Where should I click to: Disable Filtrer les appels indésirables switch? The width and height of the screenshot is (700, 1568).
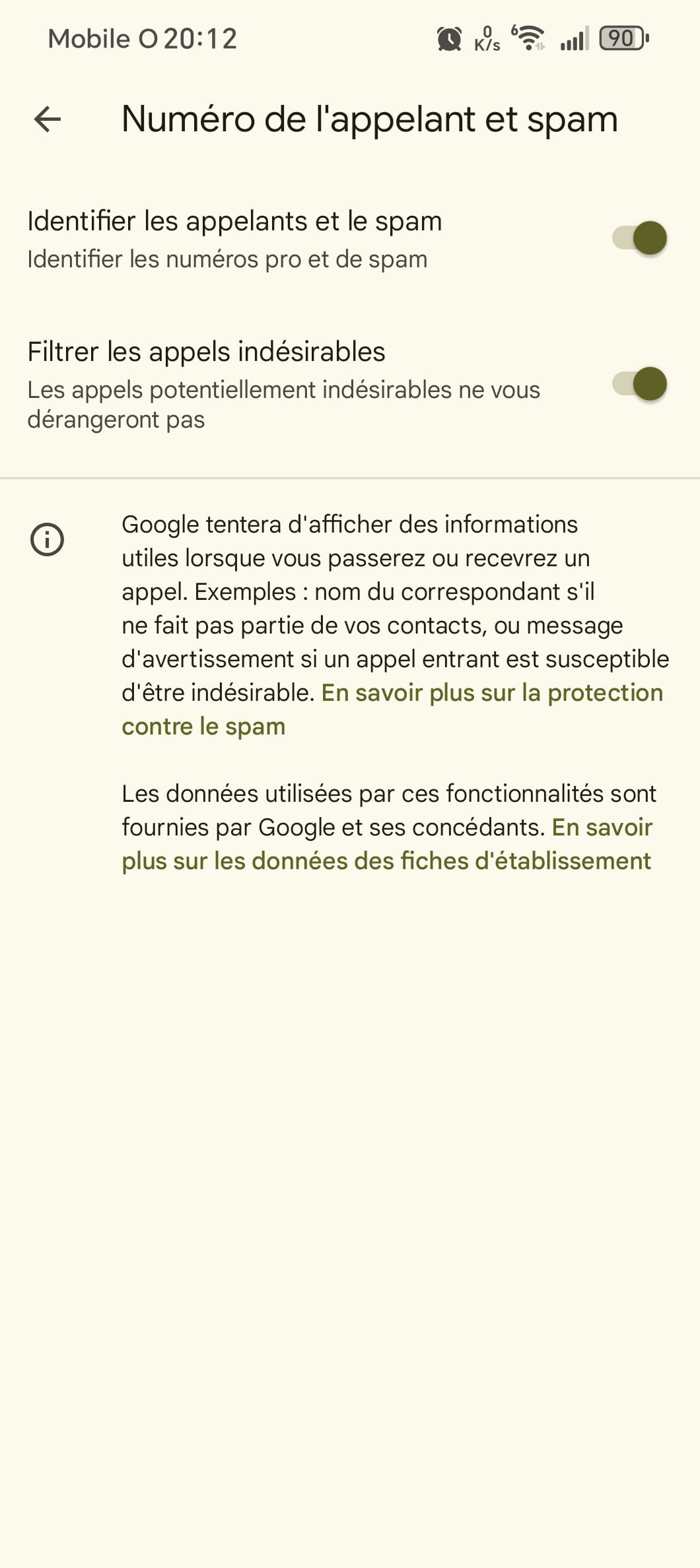639,383
